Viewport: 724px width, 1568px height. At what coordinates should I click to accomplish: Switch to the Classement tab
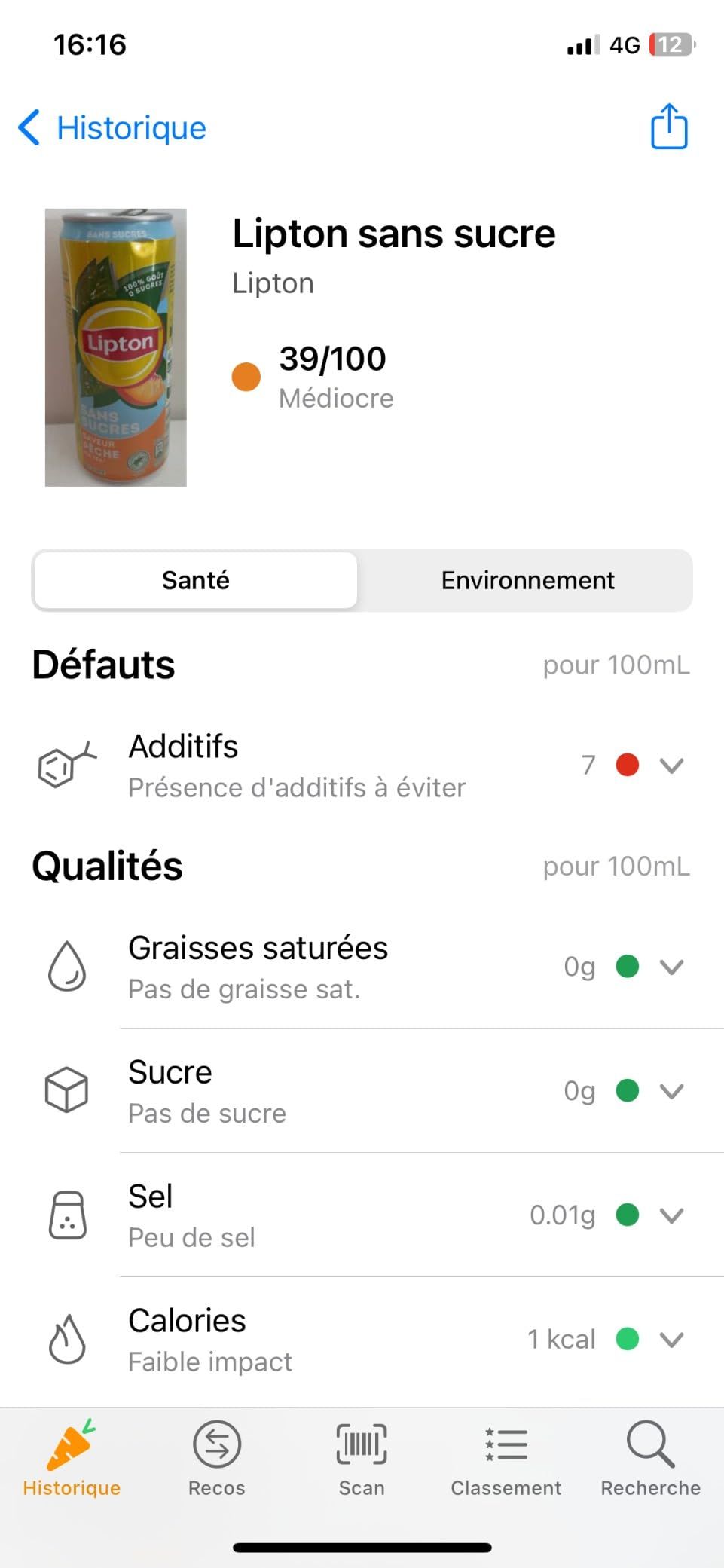pyautogui.click(x=506, y=1459)
